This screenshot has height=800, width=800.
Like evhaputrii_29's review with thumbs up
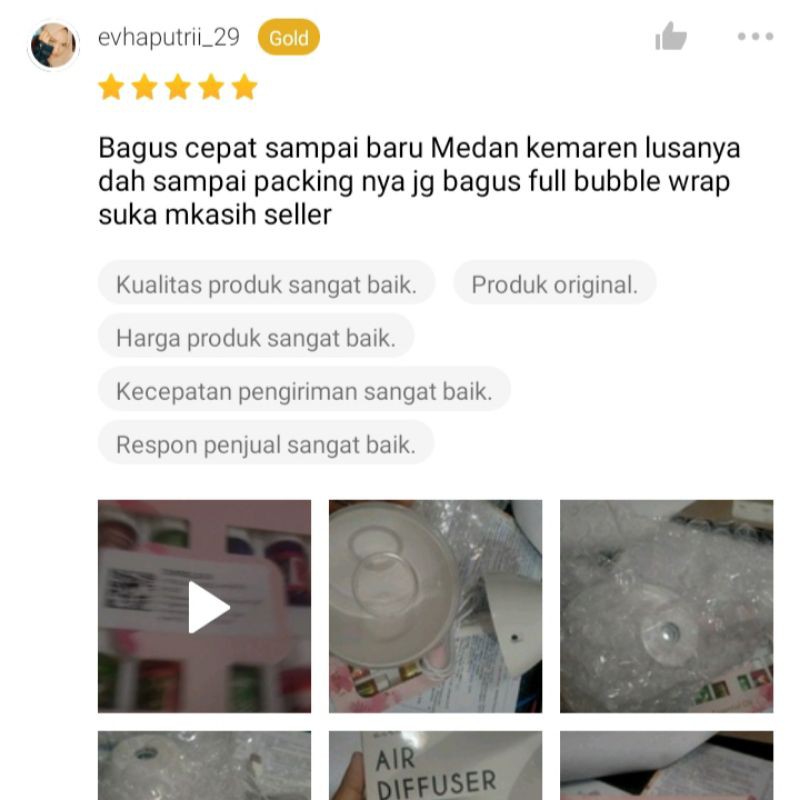[671, 38]
